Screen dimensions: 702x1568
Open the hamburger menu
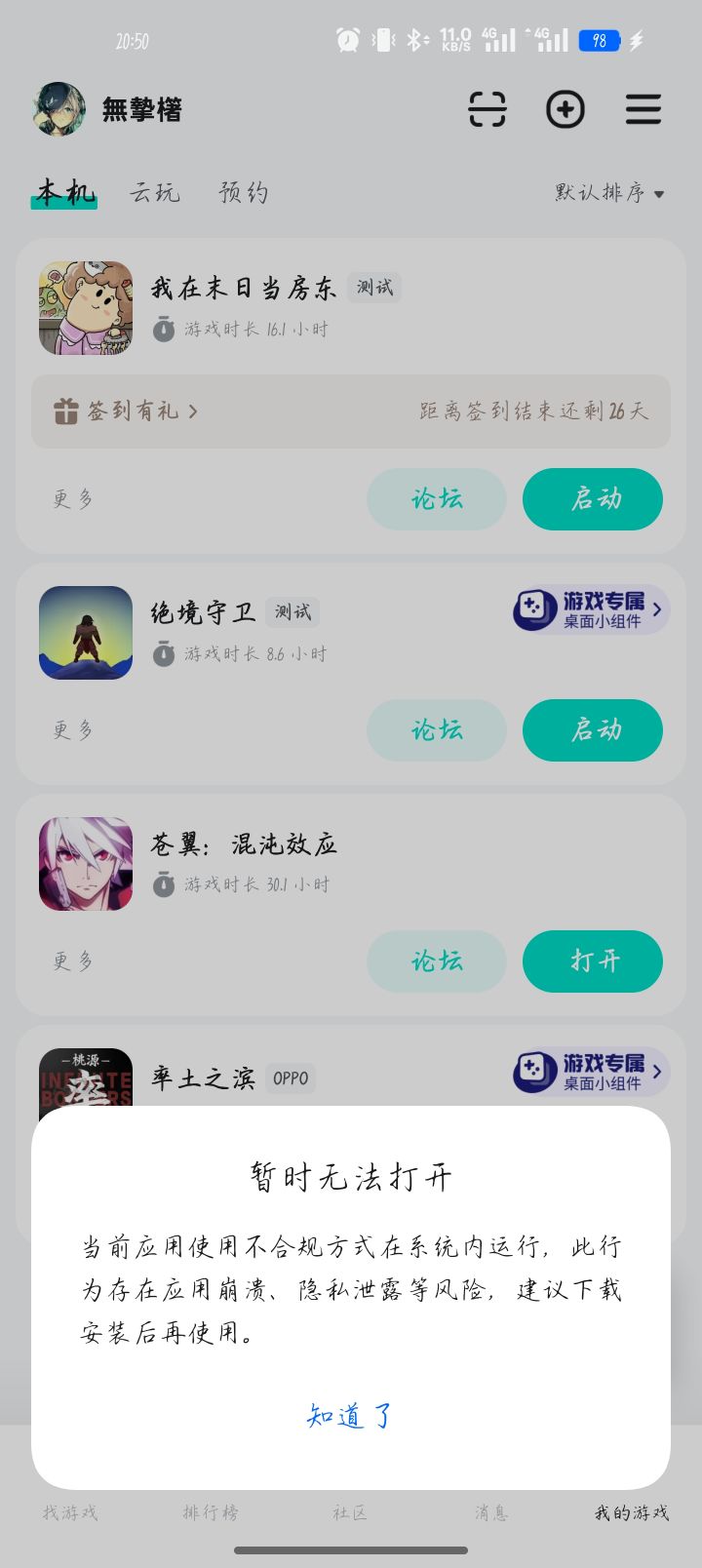pyautogui.click(x=643, y=109)
